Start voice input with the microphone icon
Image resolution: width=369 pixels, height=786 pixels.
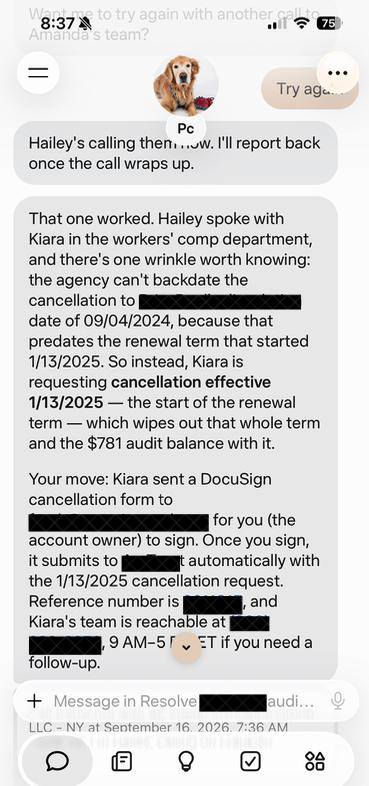pyautogui.click(x=338, y=701)
